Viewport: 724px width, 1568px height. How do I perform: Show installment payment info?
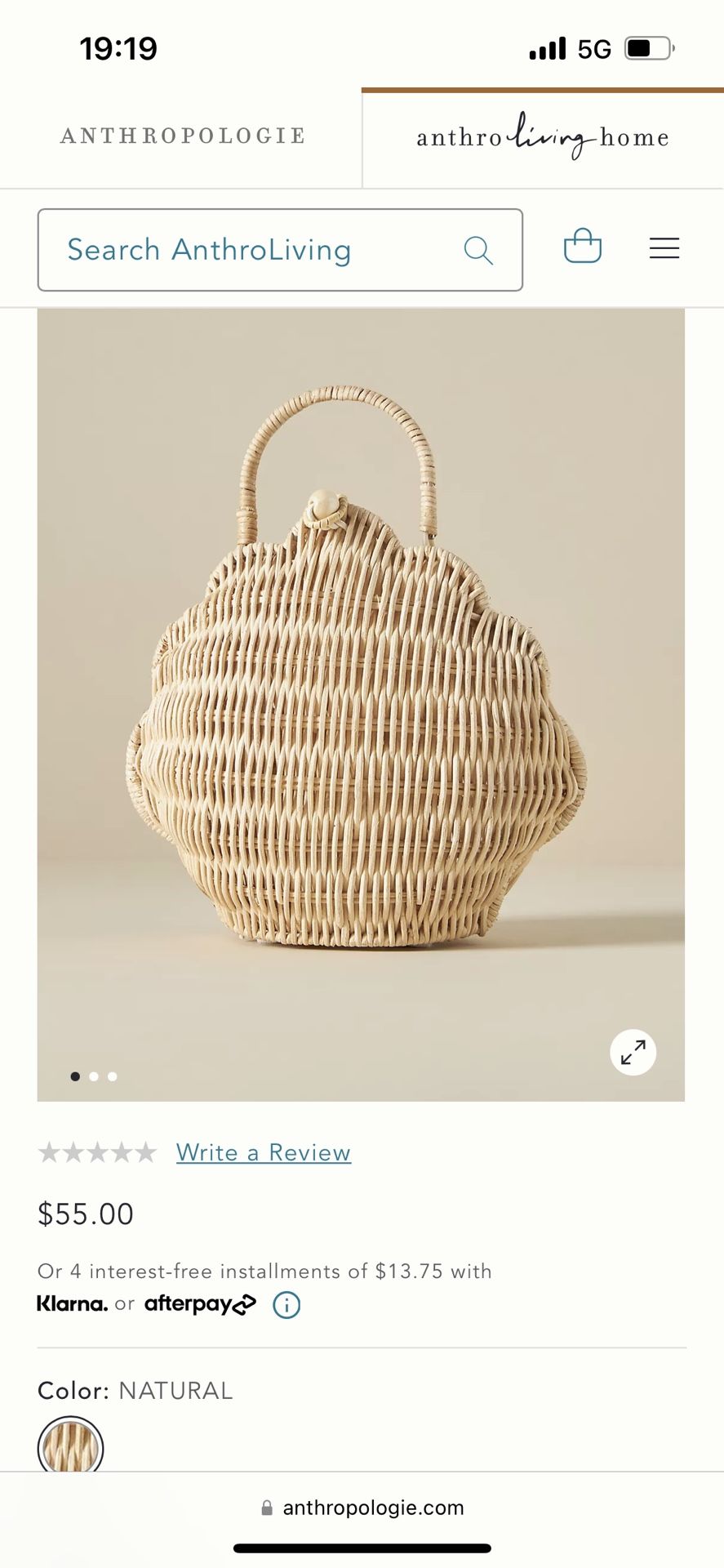(x=286, y=1304)
